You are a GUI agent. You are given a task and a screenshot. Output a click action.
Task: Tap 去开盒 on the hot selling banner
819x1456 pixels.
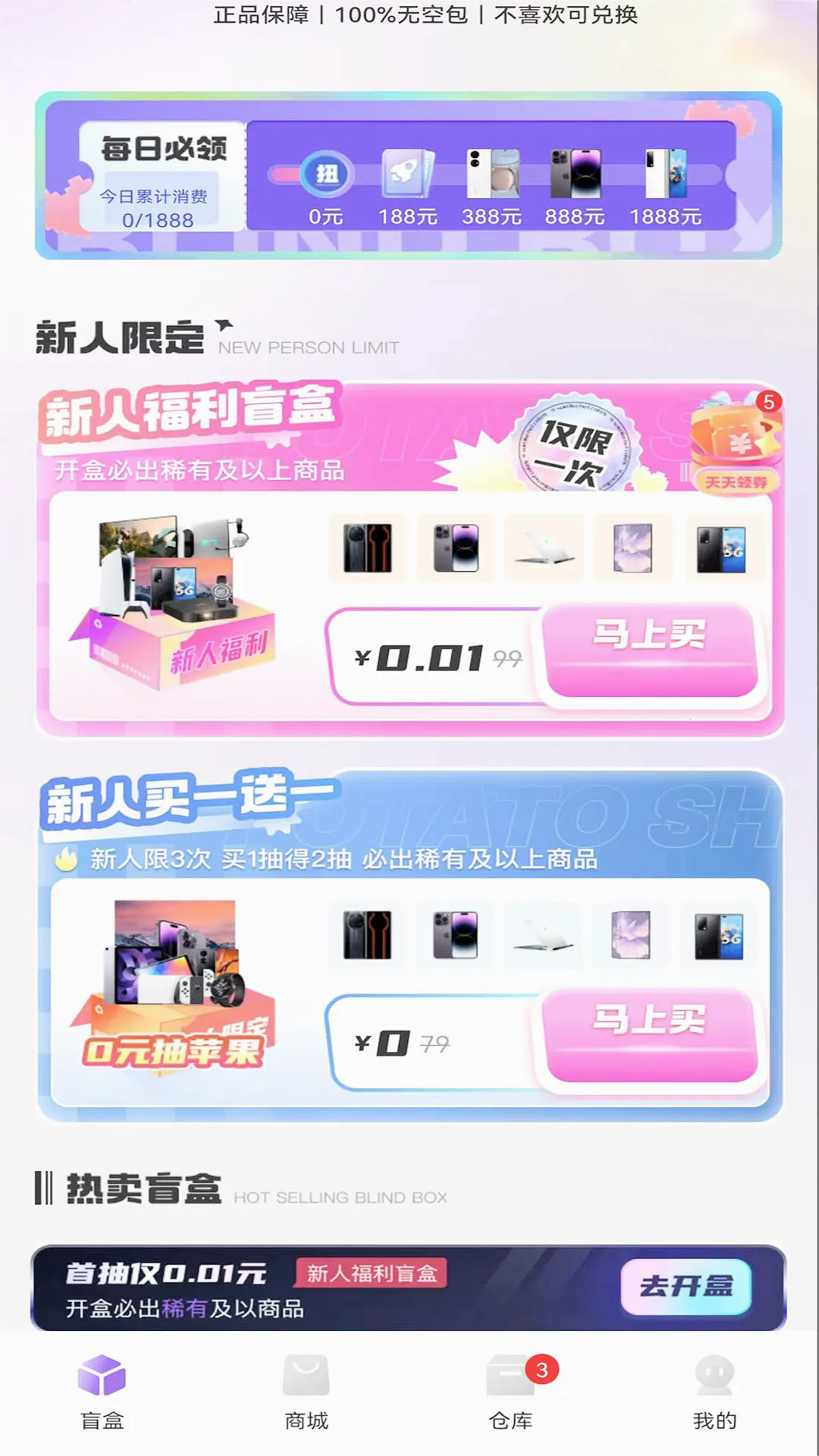[x=686, y=1286]
